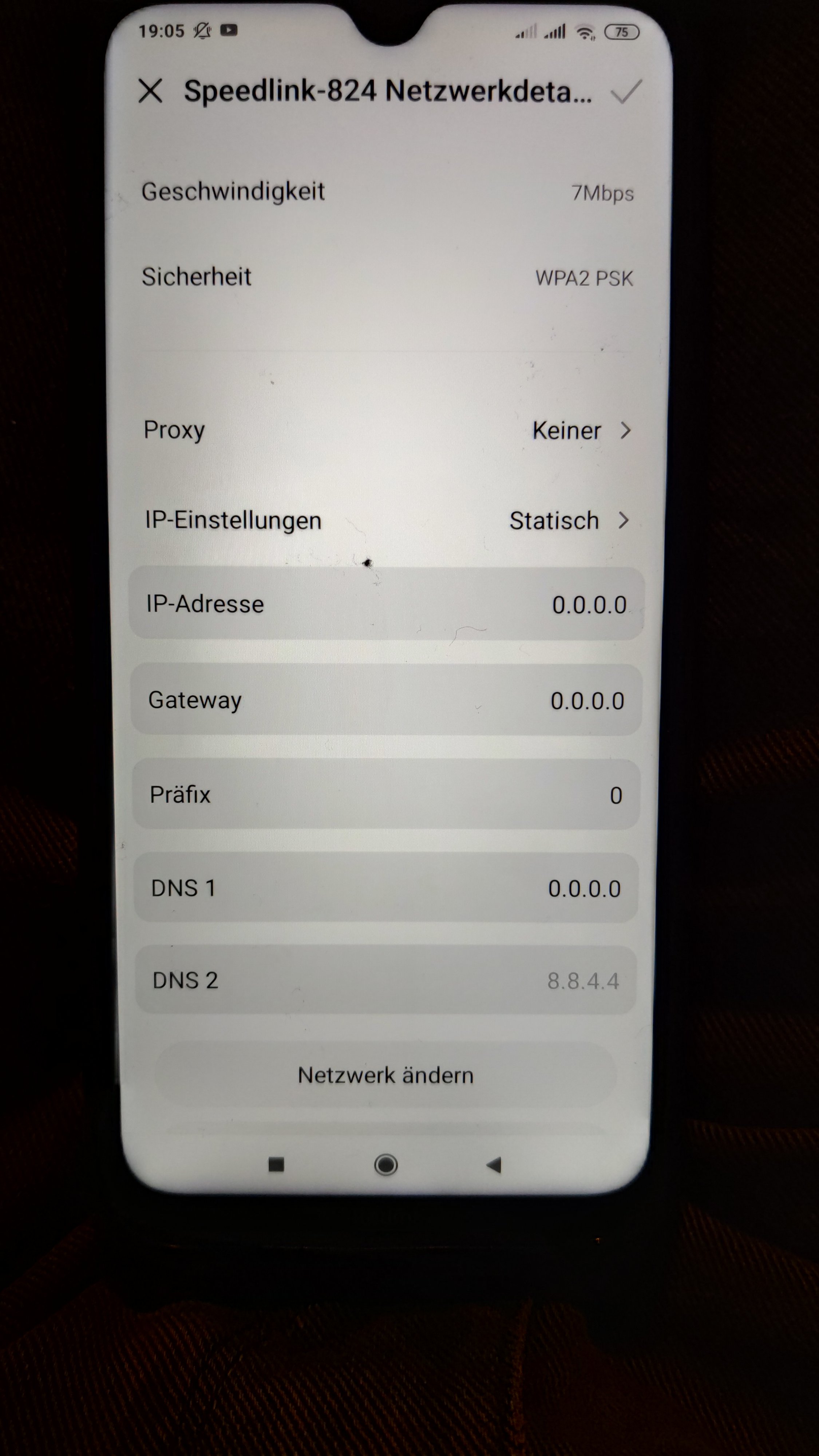This screenshot has height=1456, width=819.
Task: Edit the Gateway field
Action: (x=387, y=700)
